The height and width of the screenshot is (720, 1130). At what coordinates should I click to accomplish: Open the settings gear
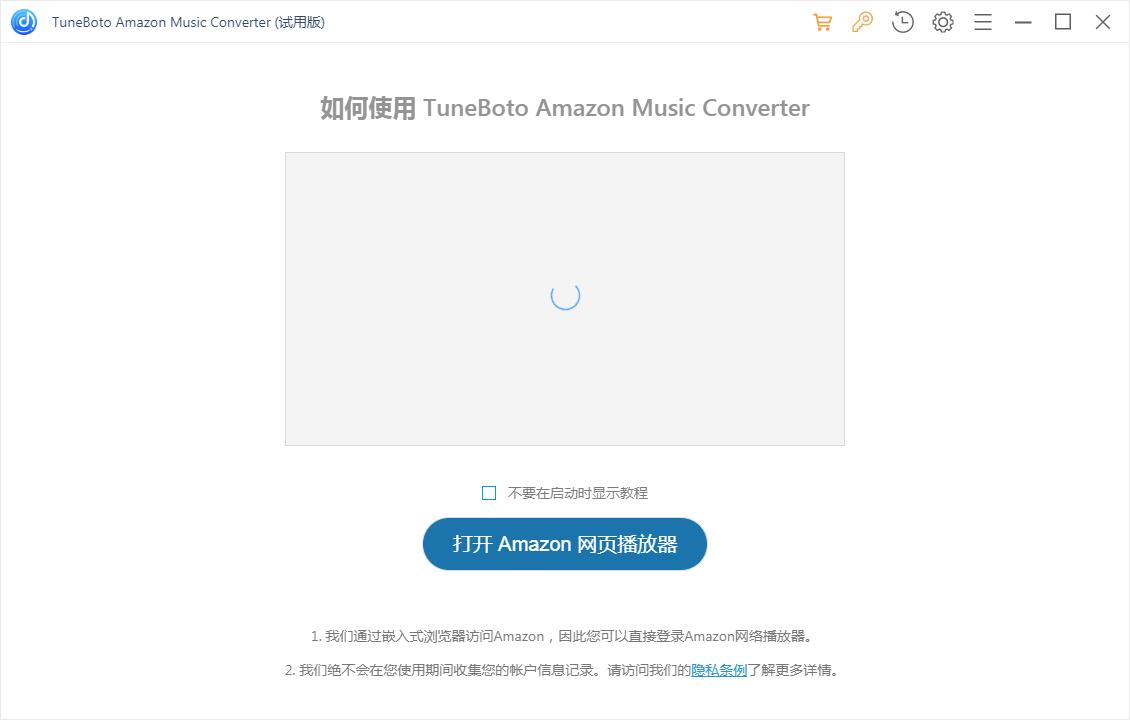(x=943, y=22)
